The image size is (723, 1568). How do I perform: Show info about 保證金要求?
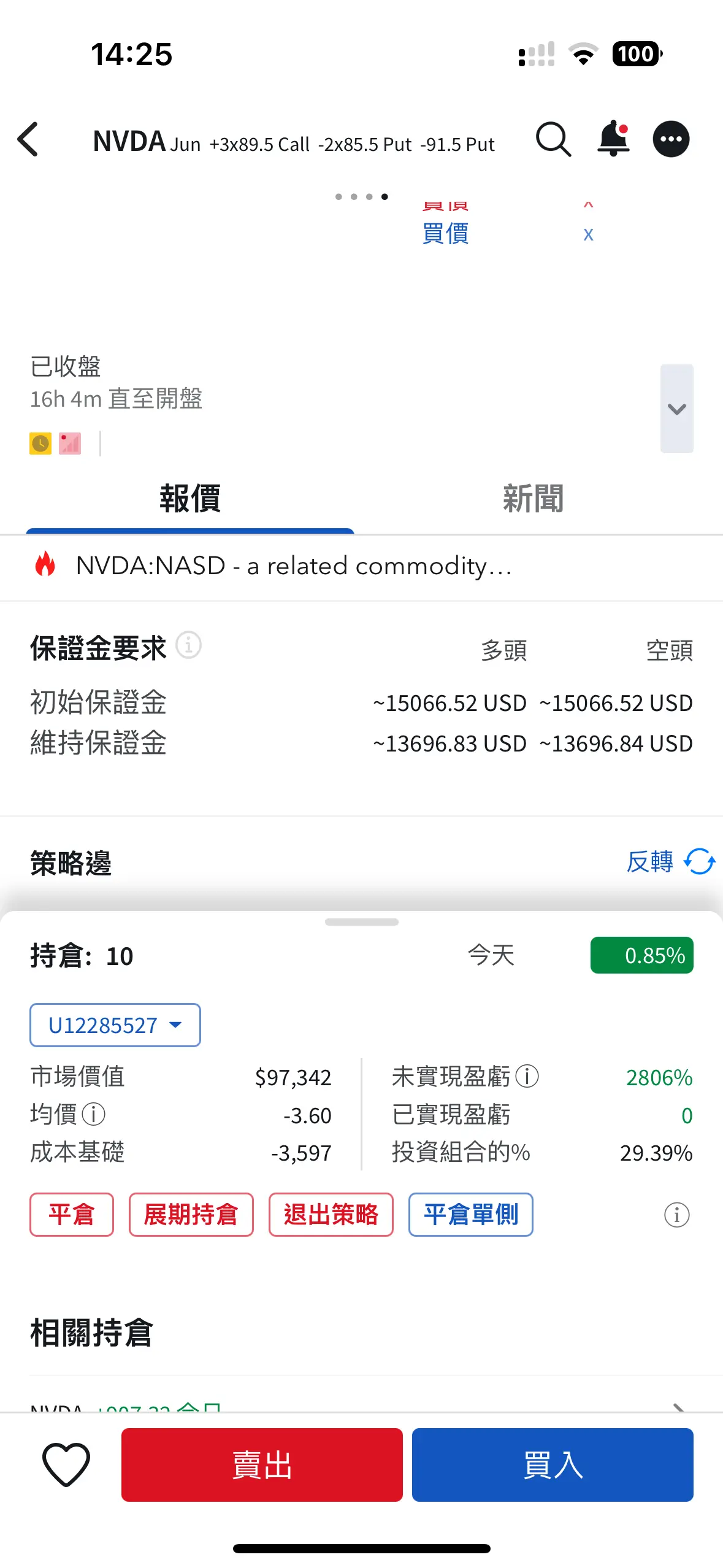[x=189, y=645]
